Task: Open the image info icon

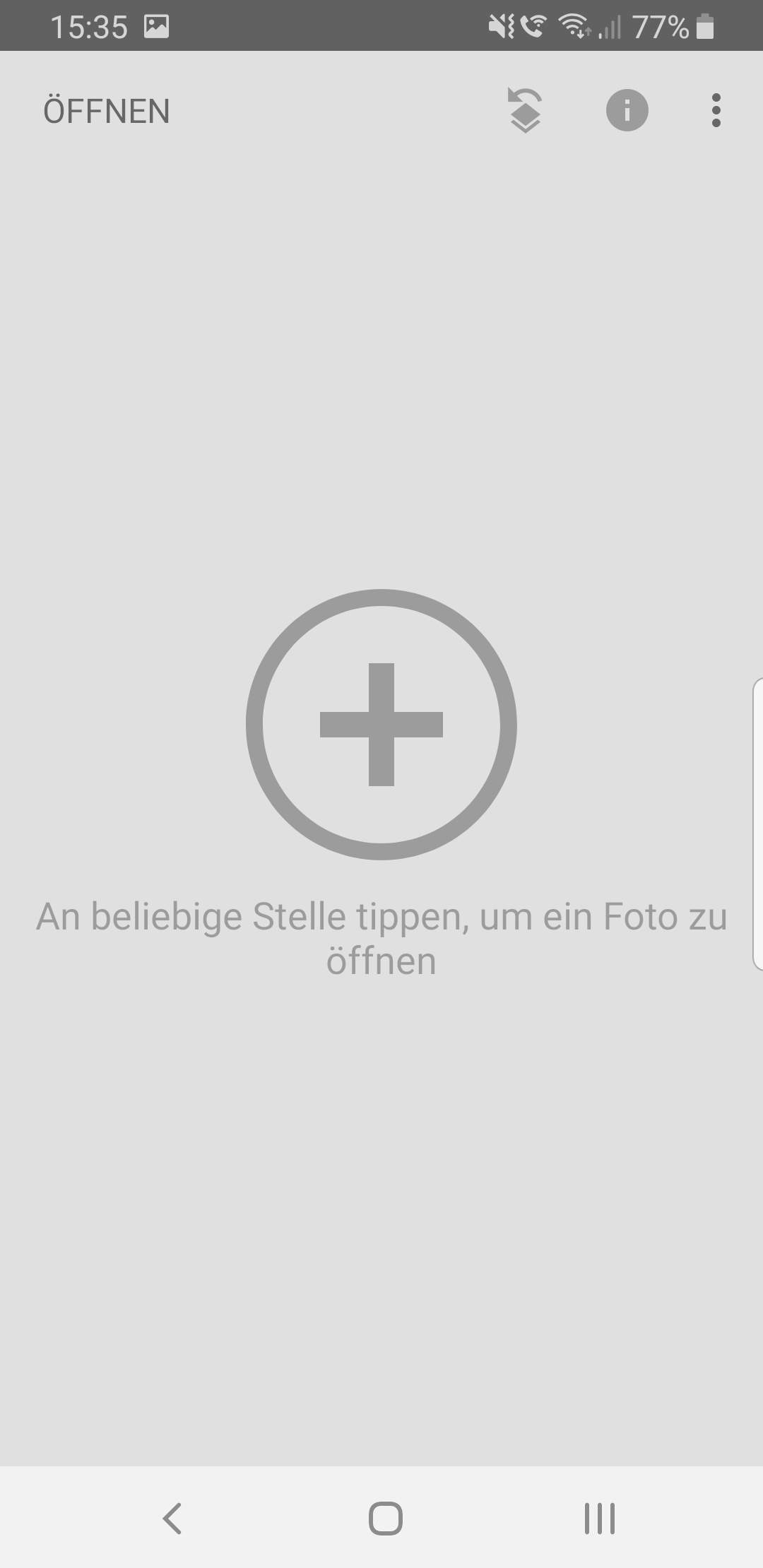Action: click(627, 111)
